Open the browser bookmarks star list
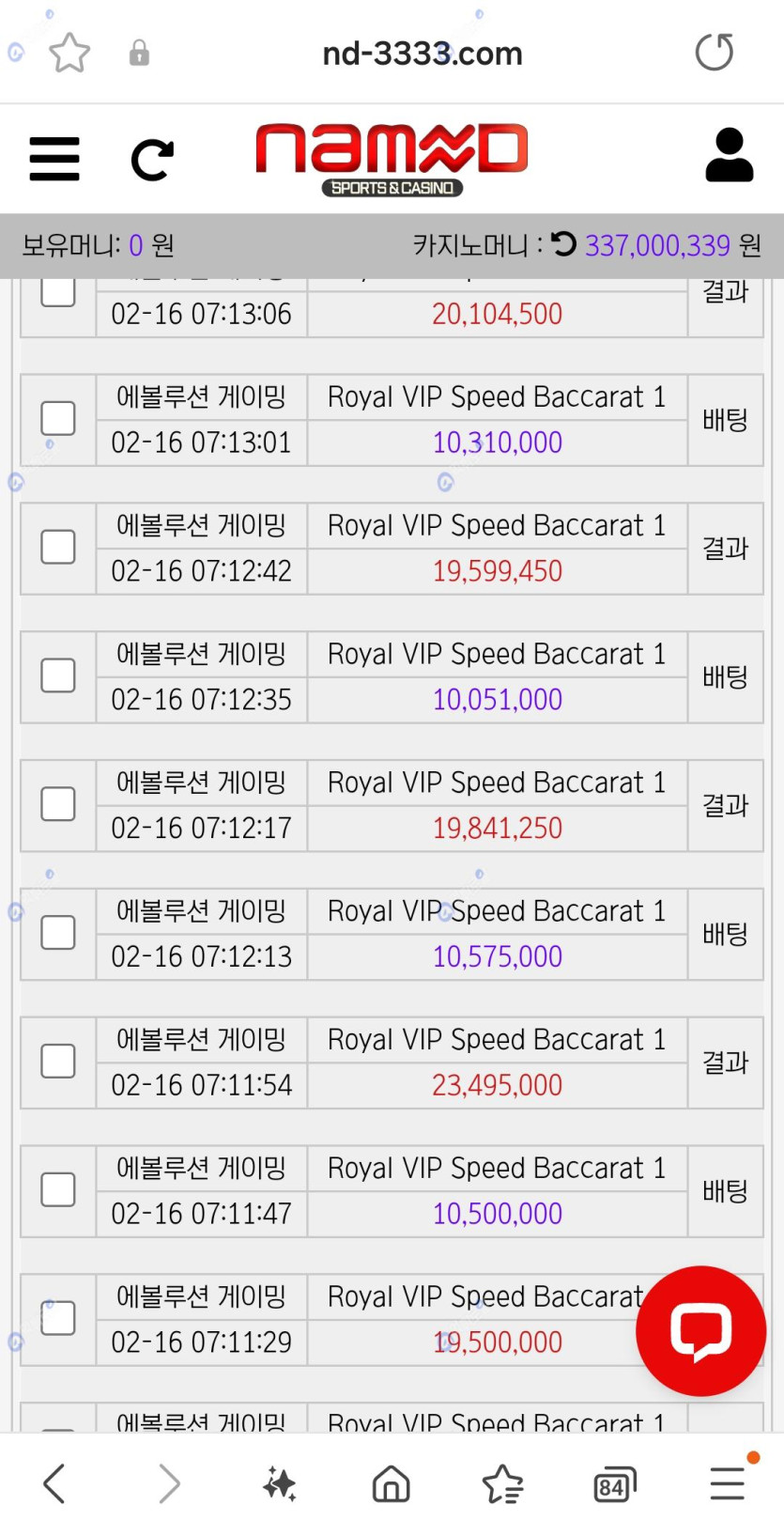784x1536 pixels. pyautogui.click(x=503, y=1484)
